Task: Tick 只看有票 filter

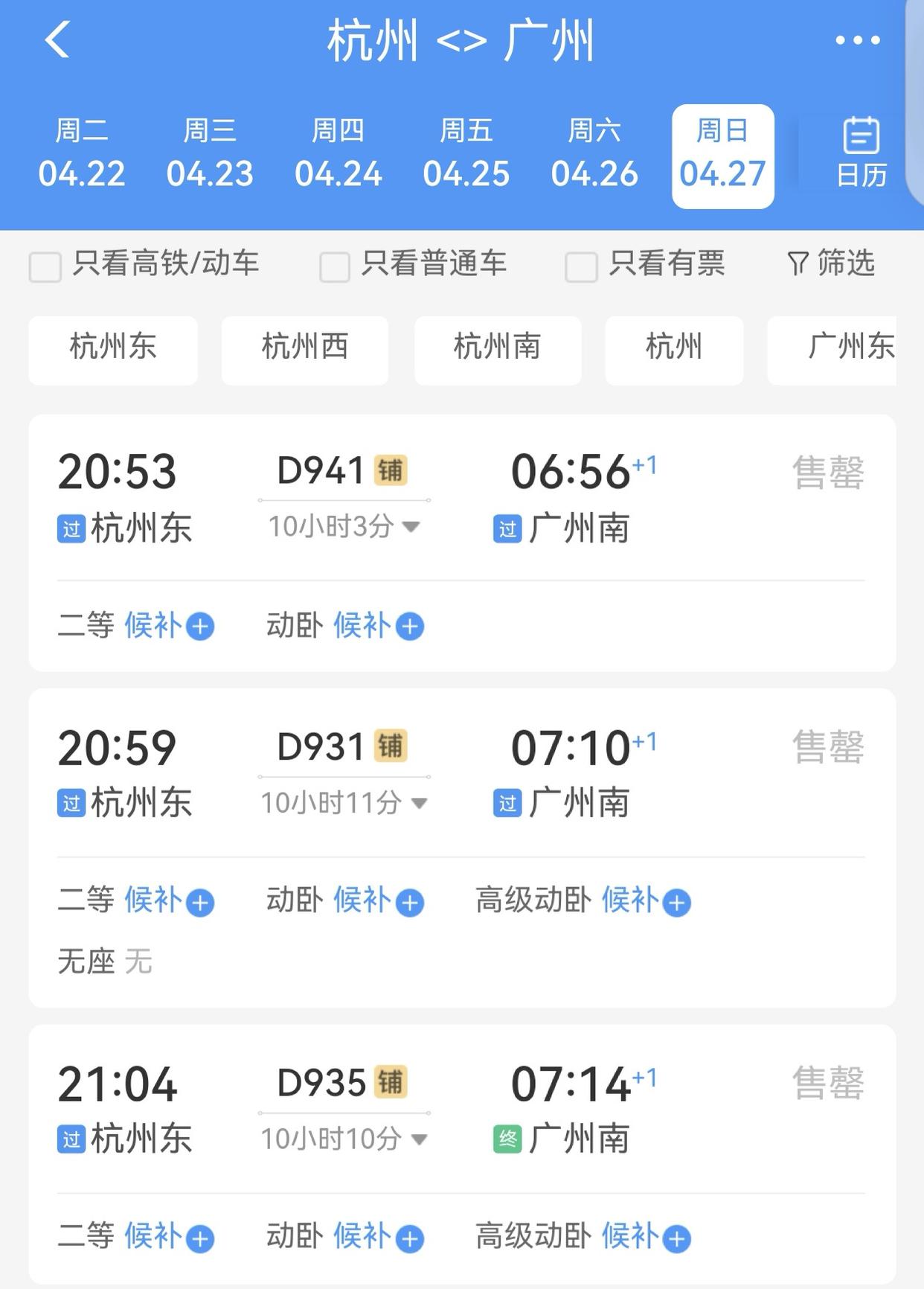Action: click(x=581, y=266)
